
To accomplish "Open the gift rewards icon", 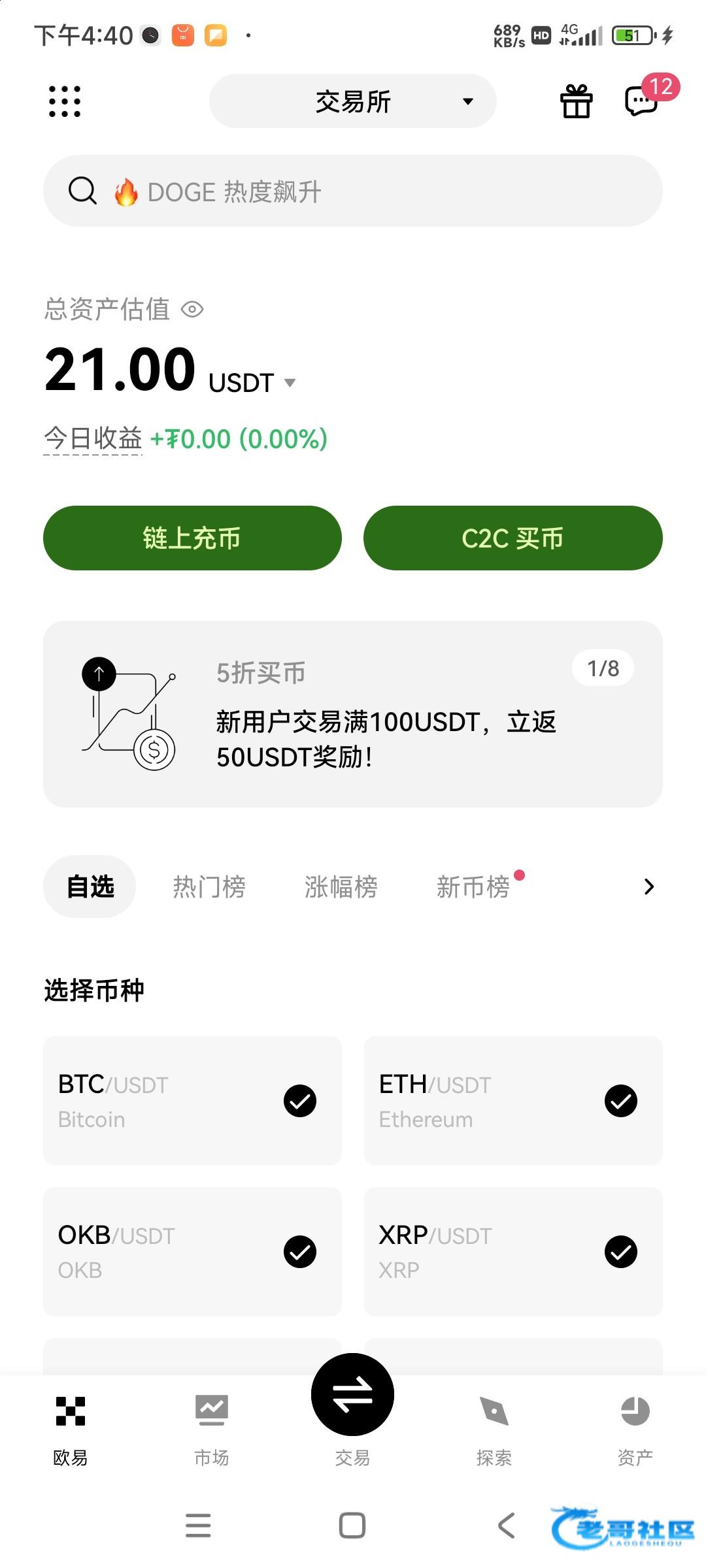I will [576, 101].
